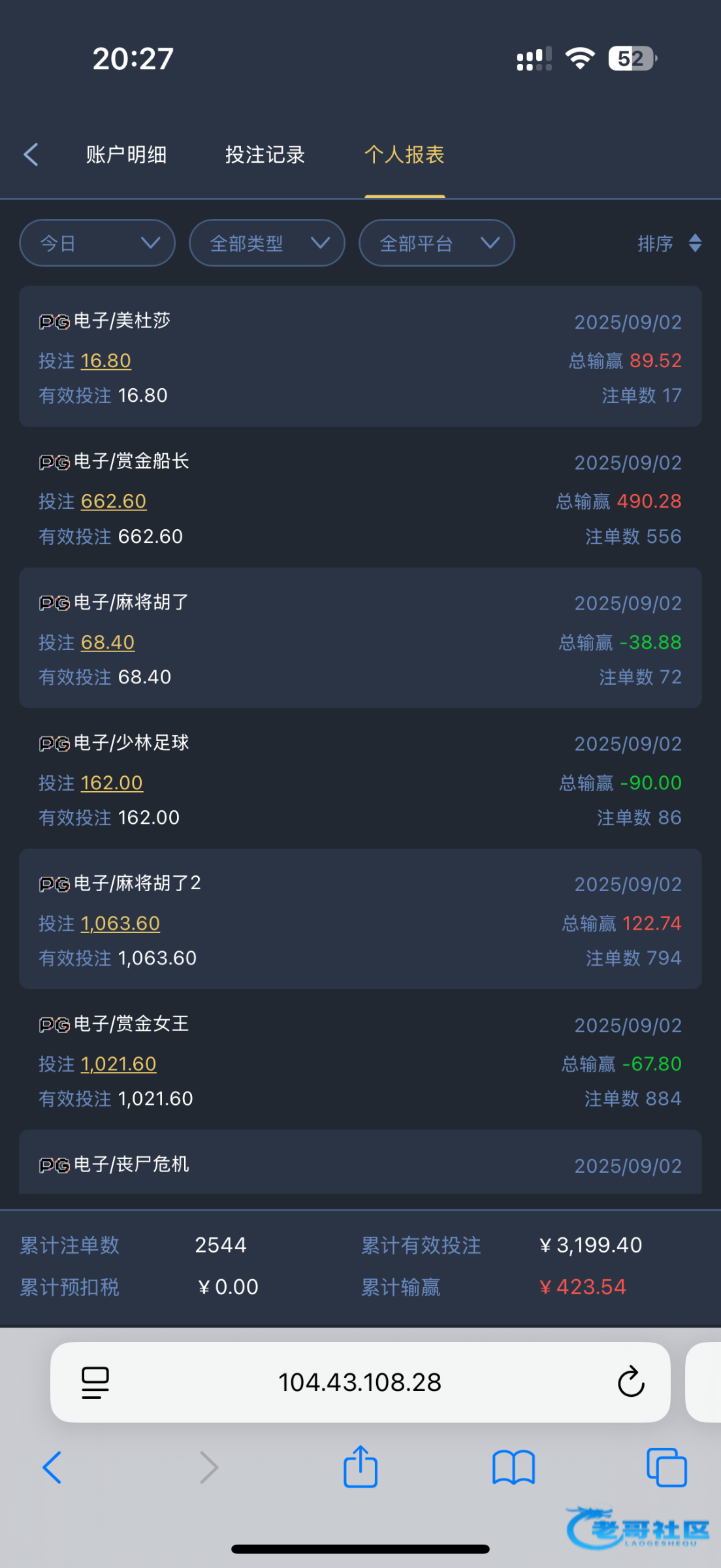Select the 个人报表 tab

[x=404, y=155]
